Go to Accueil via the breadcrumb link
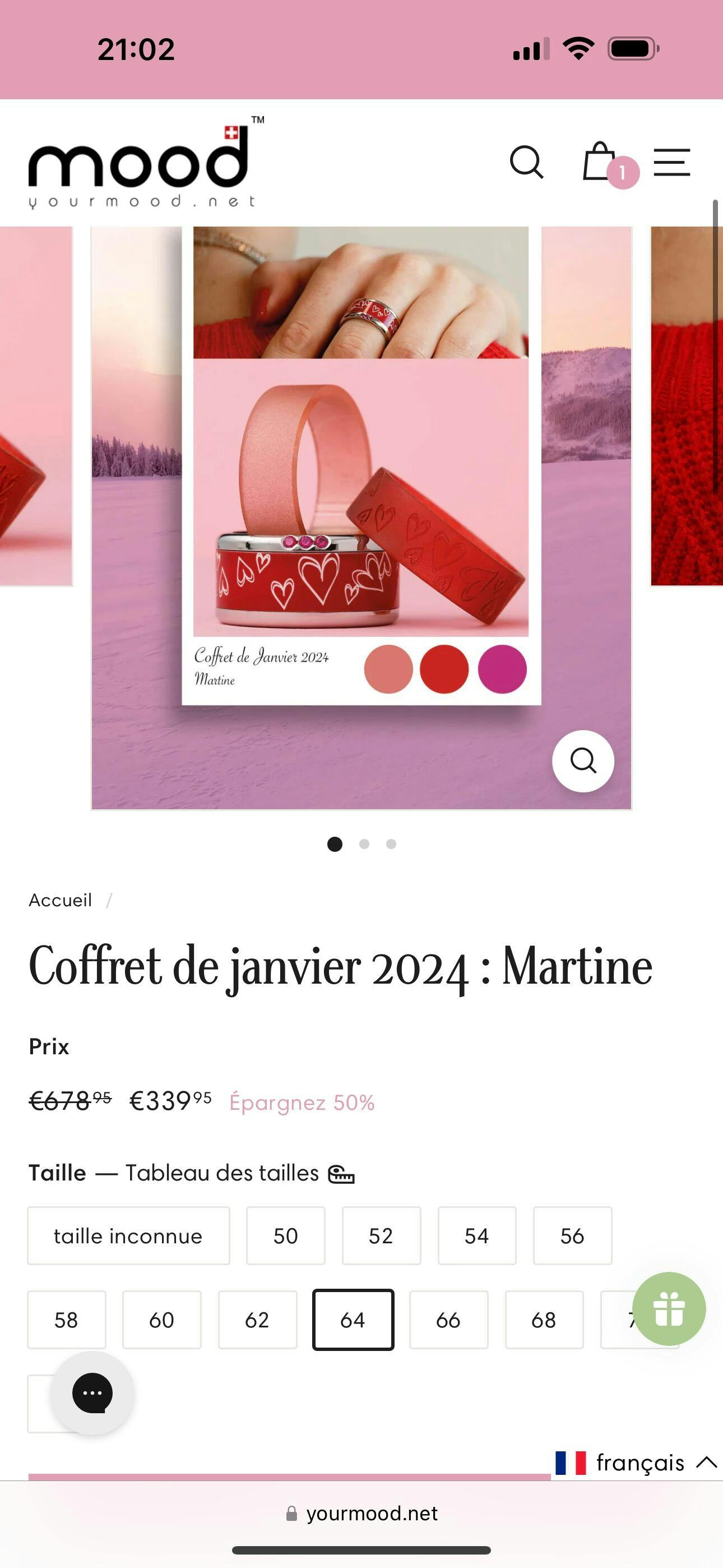The image size is (723, 1568). pos(61,900)
